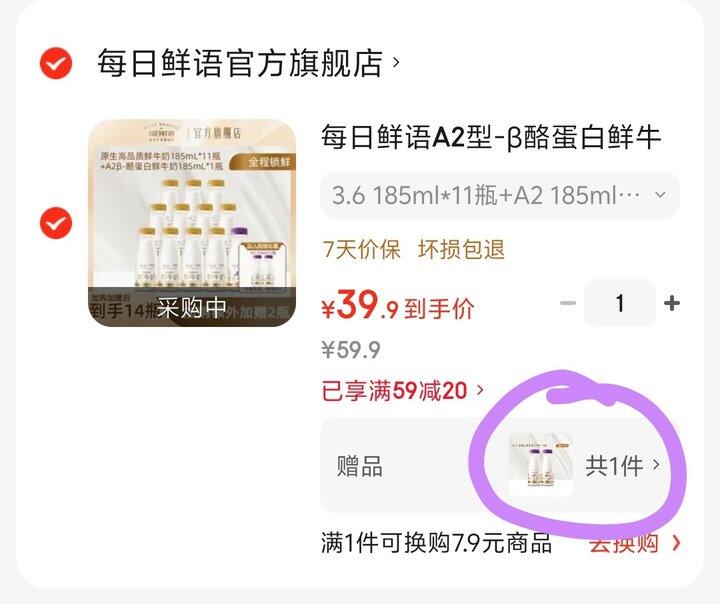Increase quantity with the plus button
This screenshot has height=604, width=720.
pyautogui.click(x=672, y=304)
